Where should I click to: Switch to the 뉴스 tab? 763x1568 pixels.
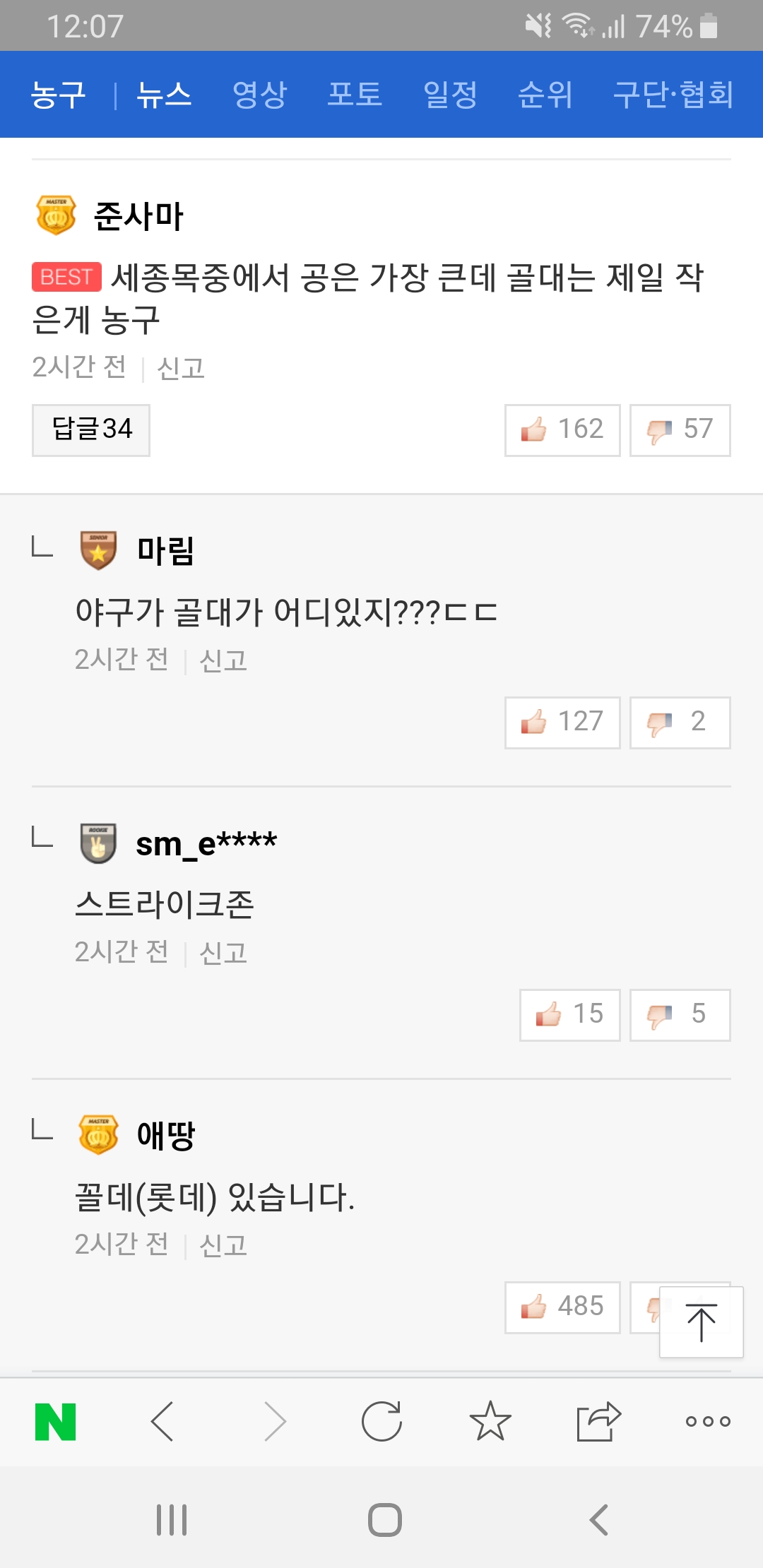click(x=164, y=95)
